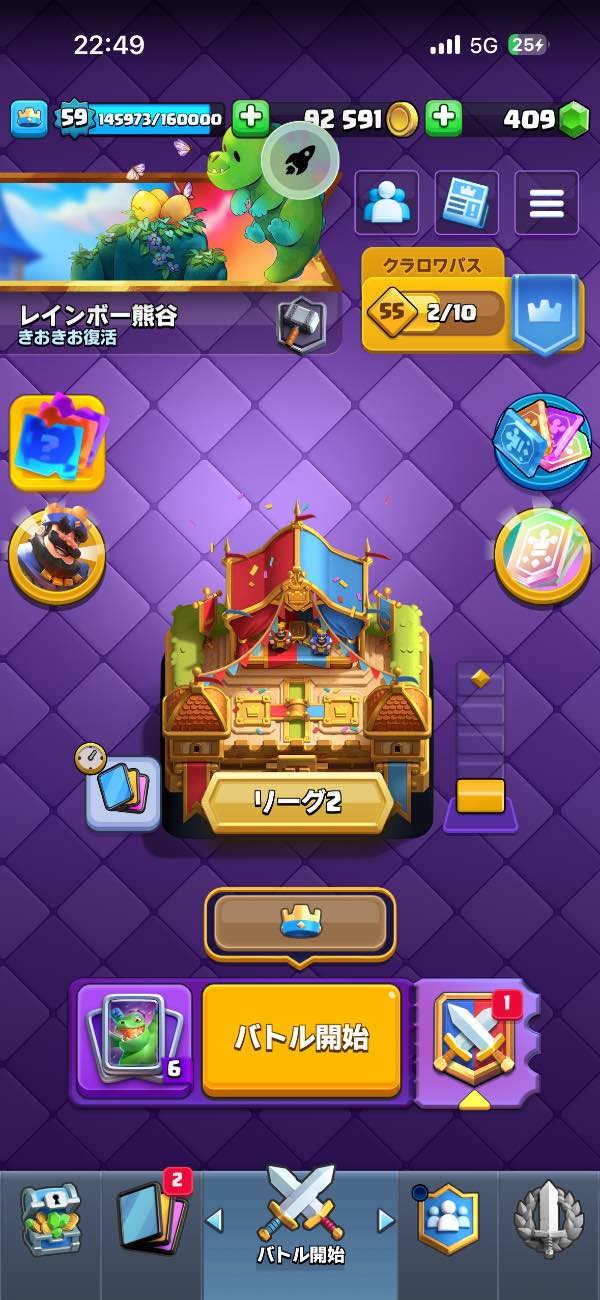This screenshot has height=1300, width=600.
Task: Tap the バトル開始 battle button
Action: 301,1039
